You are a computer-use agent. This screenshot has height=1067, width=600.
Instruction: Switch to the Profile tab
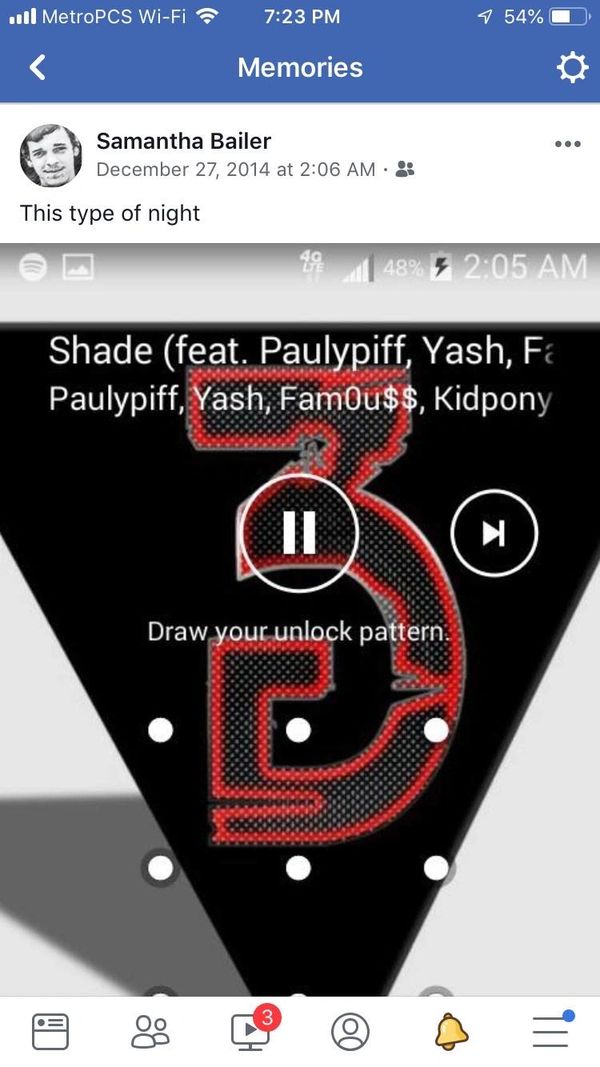(x=350, y=1030)
